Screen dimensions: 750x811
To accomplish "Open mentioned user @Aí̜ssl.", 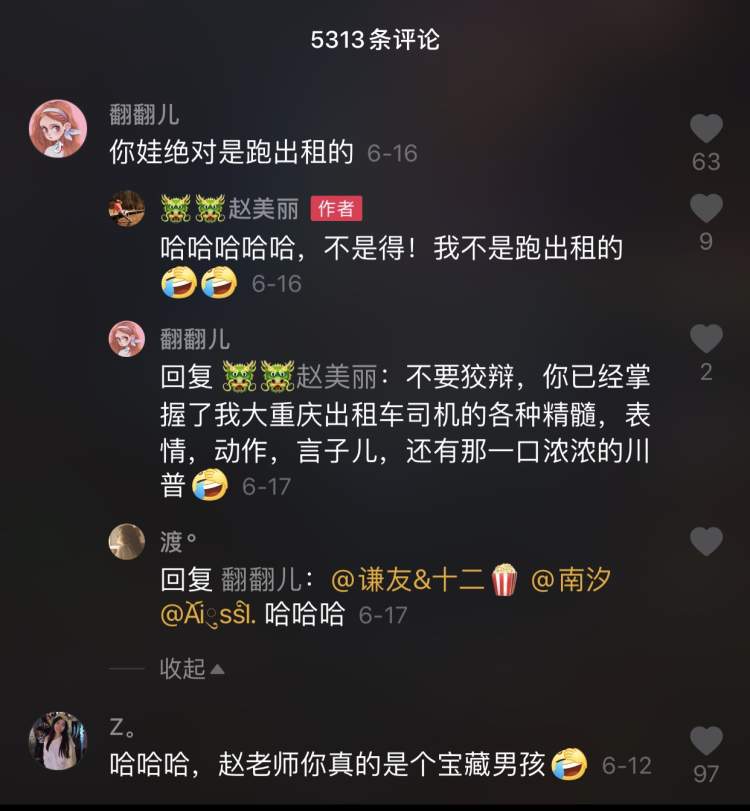I will [208, 615].
